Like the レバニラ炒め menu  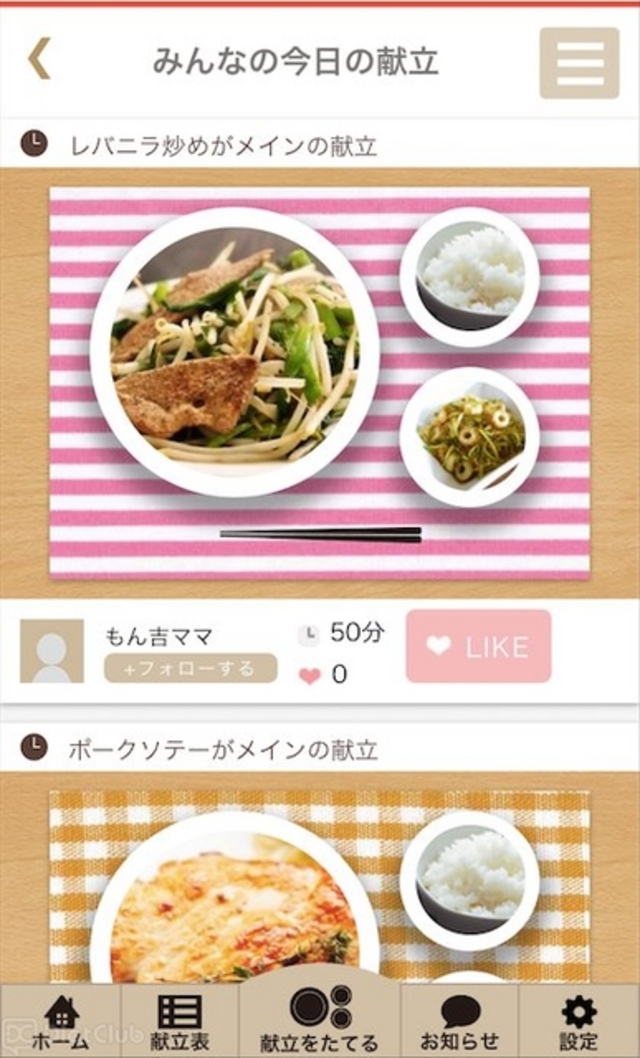478,647
